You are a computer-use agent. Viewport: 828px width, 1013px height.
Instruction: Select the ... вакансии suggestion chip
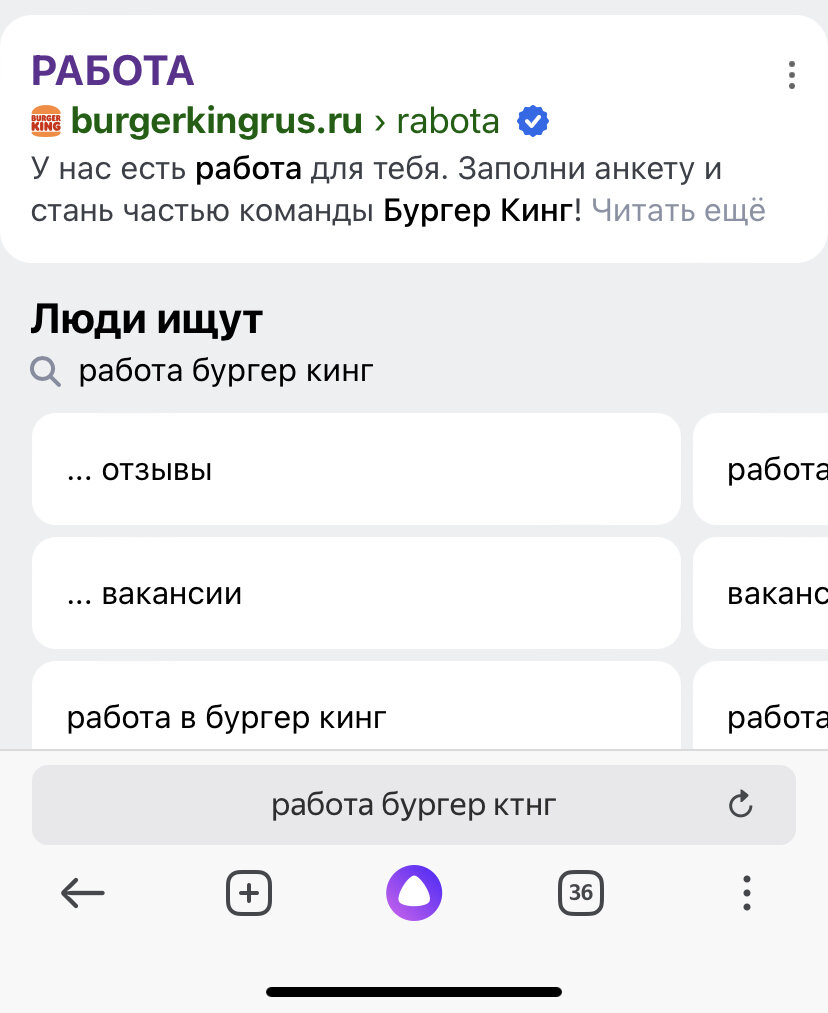click(x=356, y=593)
